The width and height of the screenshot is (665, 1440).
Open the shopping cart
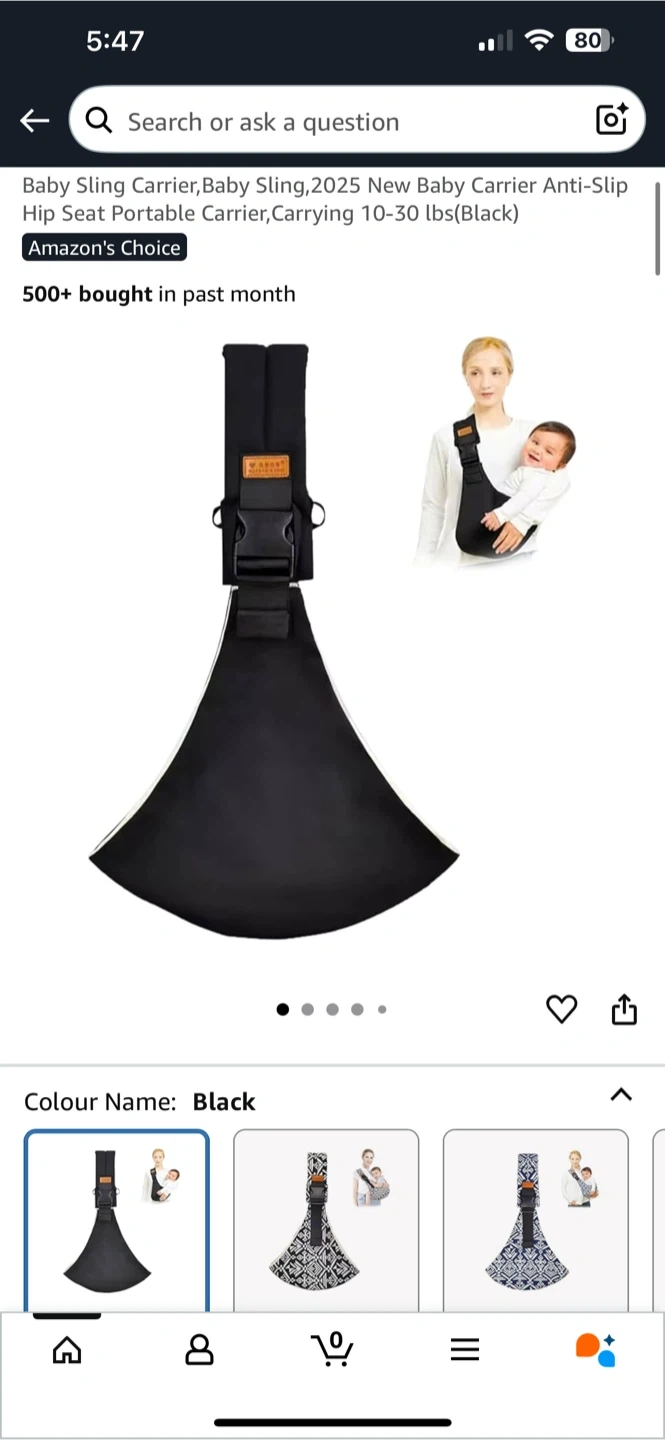[x=333, y=1349]
